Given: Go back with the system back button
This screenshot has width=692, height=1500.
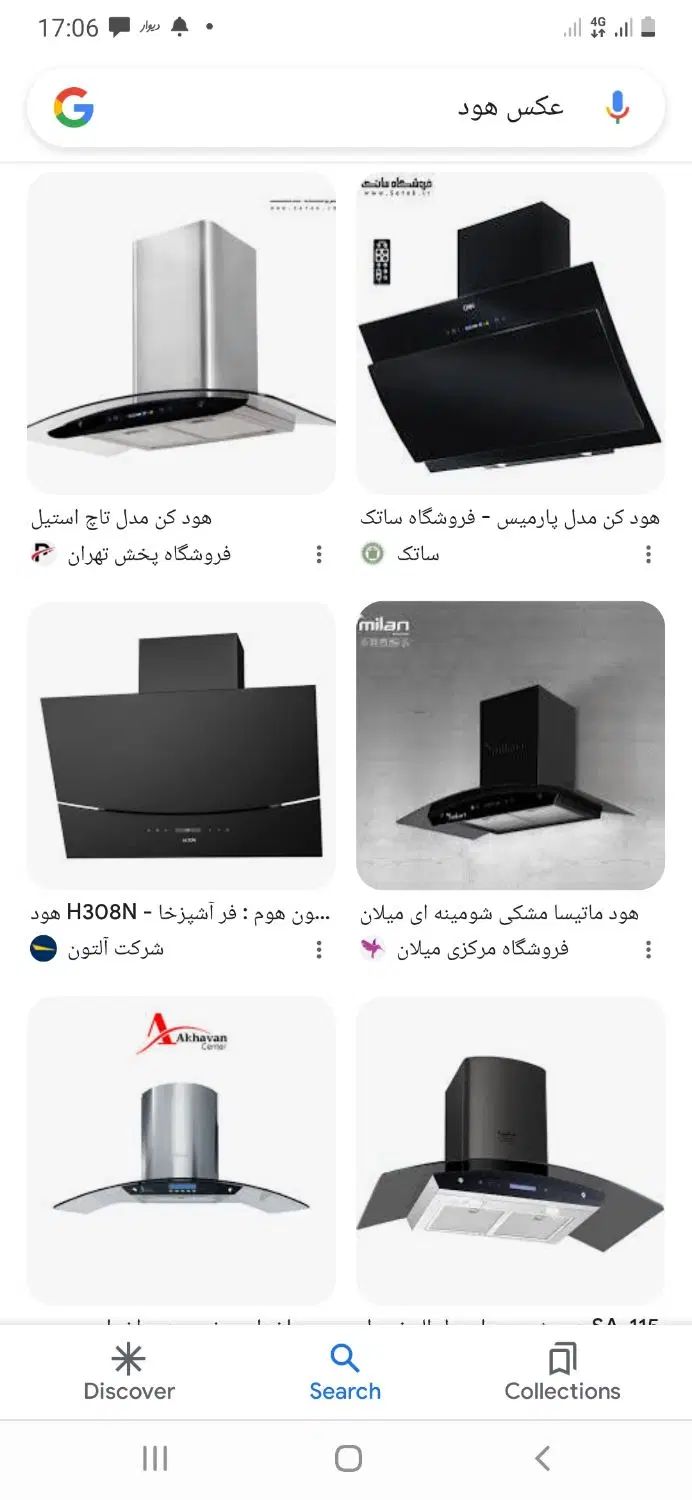Looking at the screenshot, I should [542, 1459].
